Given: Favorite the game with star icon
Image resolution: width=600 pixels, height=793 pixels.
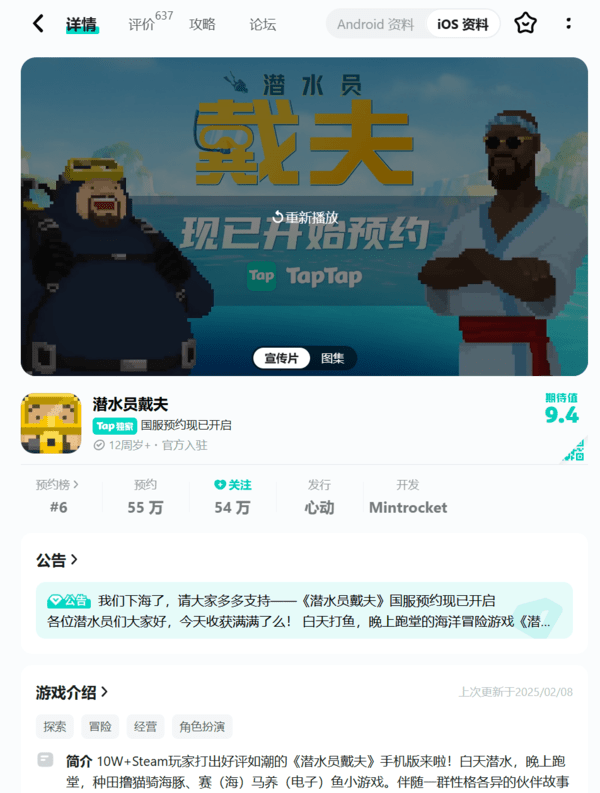Looking at the screenshot, I should point(525,24).
